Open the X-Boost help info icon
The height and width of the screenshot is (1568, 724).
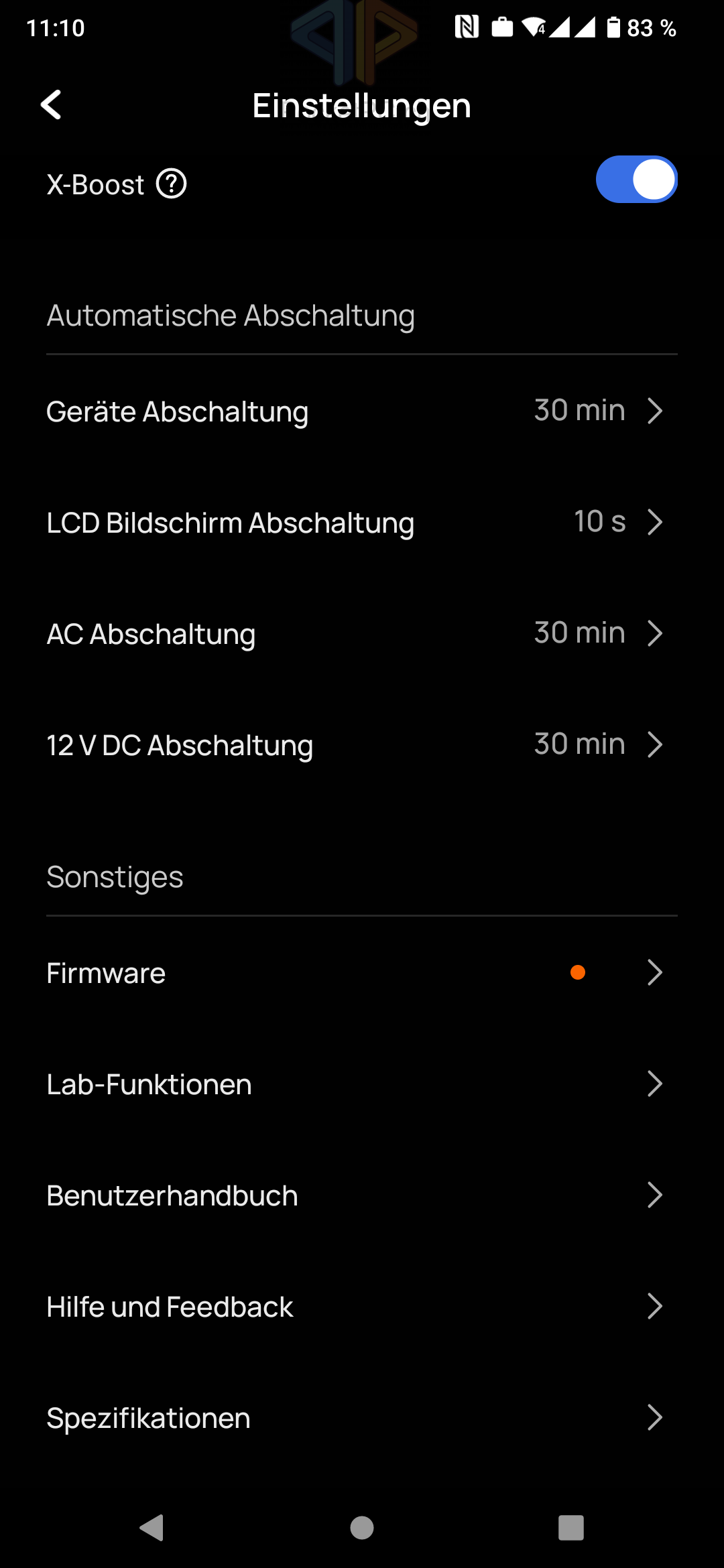[x=172, y=184]
